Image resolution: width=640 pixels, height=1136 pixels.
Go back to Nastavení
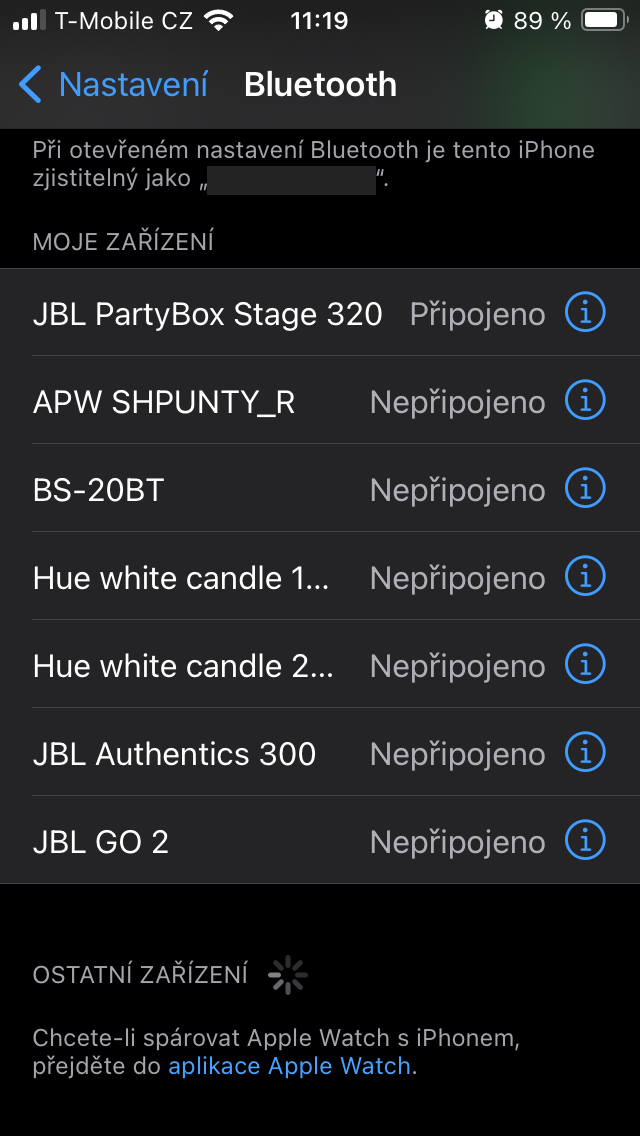click(x=112, y=85)
